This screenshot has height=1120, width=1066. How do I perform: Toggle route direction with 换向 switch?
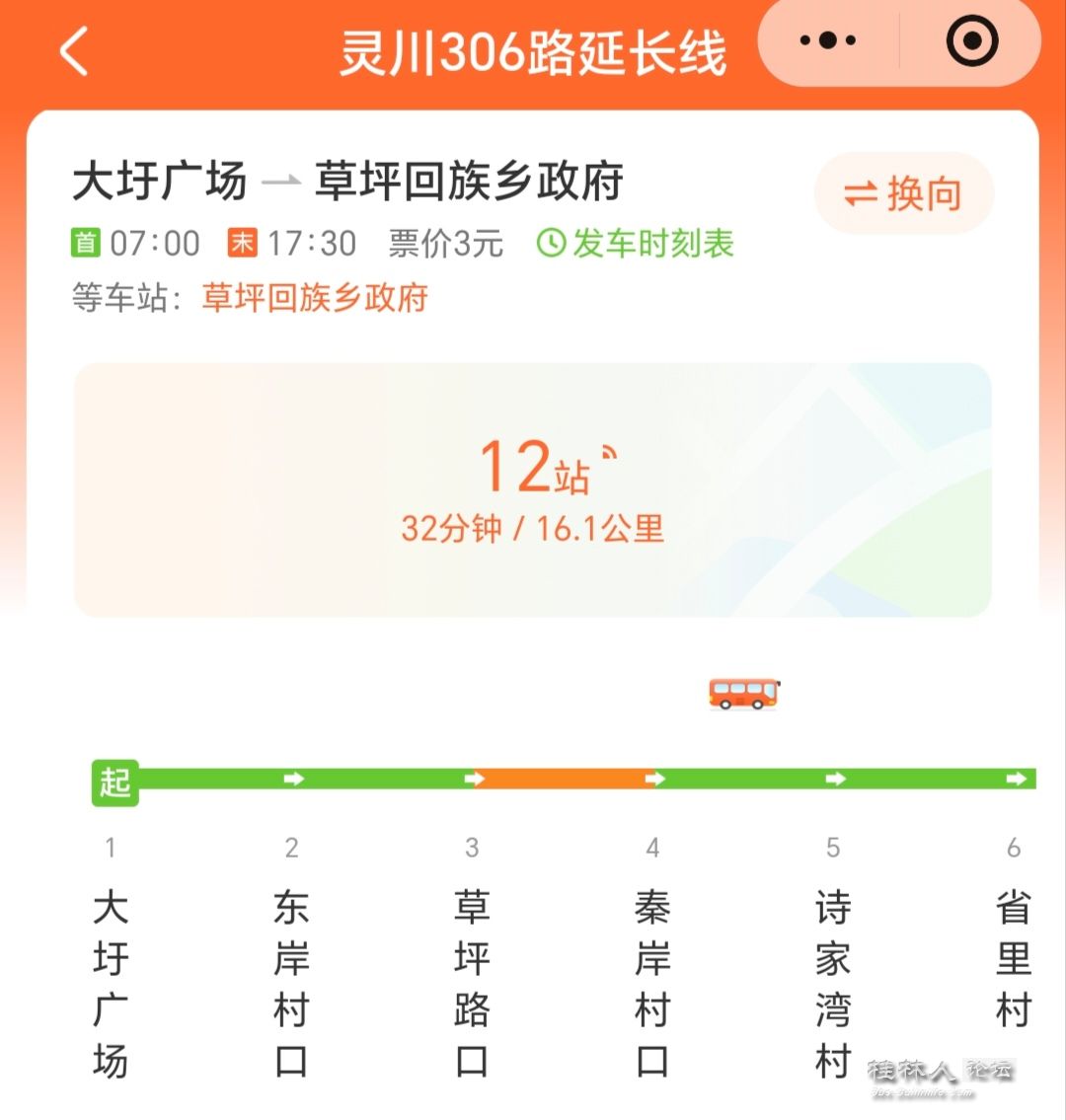(903, 194)
